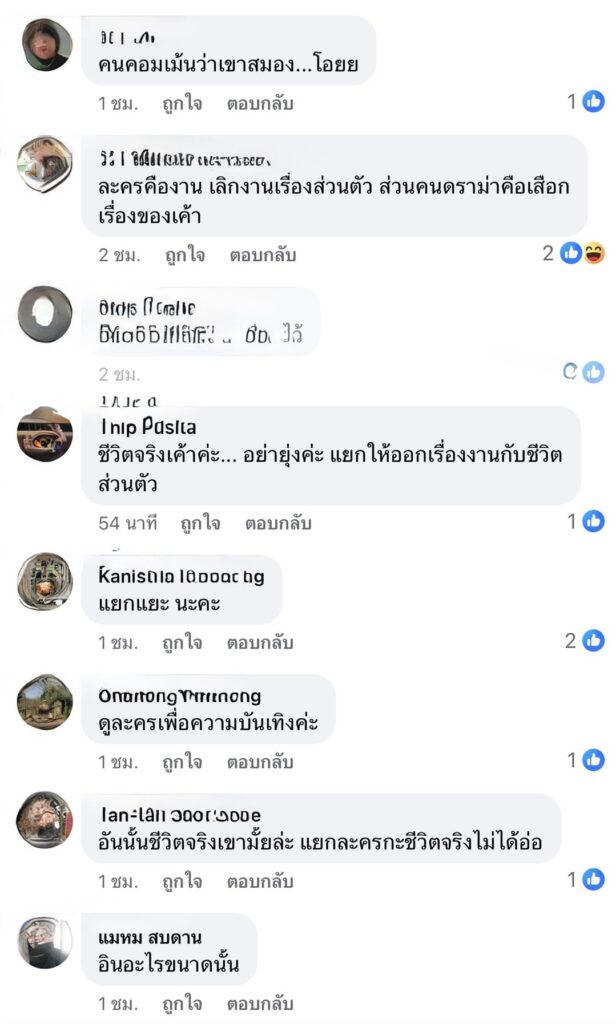Like the comment "อินอะไรขนาดนั้น"
This screenshot has width=616, height=1024.
point(184,1002)
